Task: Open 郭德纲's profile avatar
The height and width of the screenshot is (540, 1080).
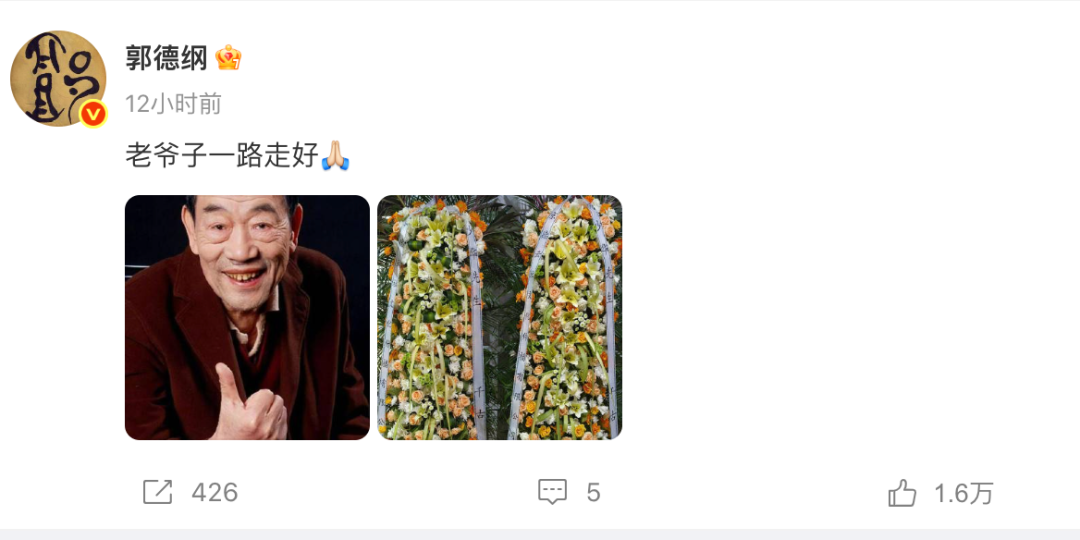Action: tap(58, 78)
